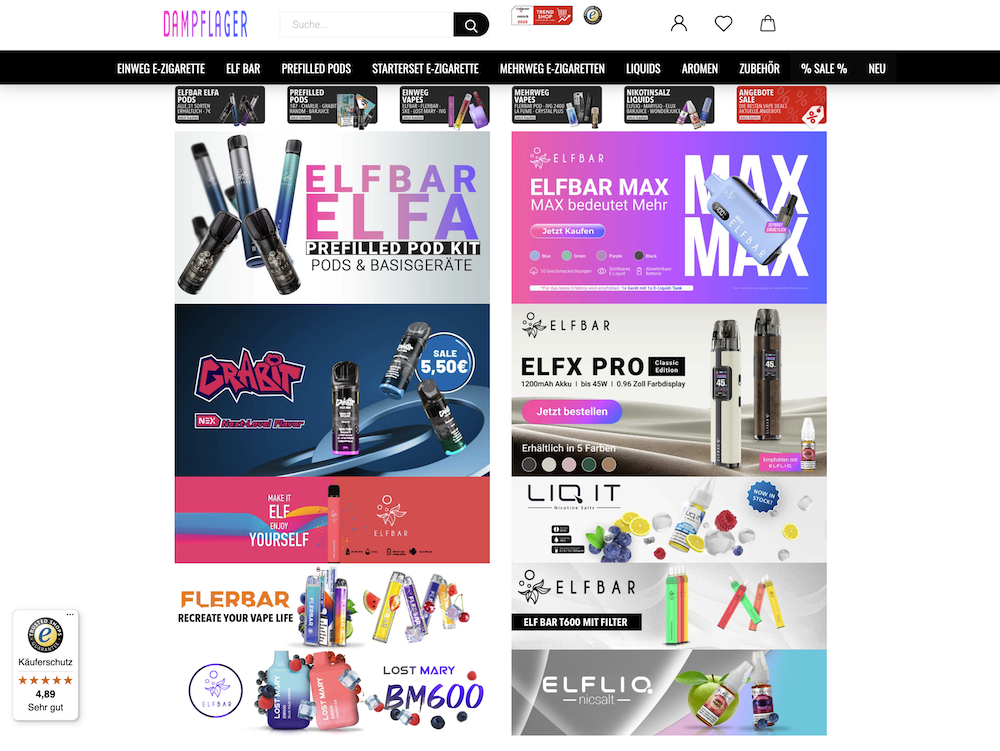This screenshot has height=751, width=1000.
Task: Browse the Liquids category
Action: (x=643, y=68)
